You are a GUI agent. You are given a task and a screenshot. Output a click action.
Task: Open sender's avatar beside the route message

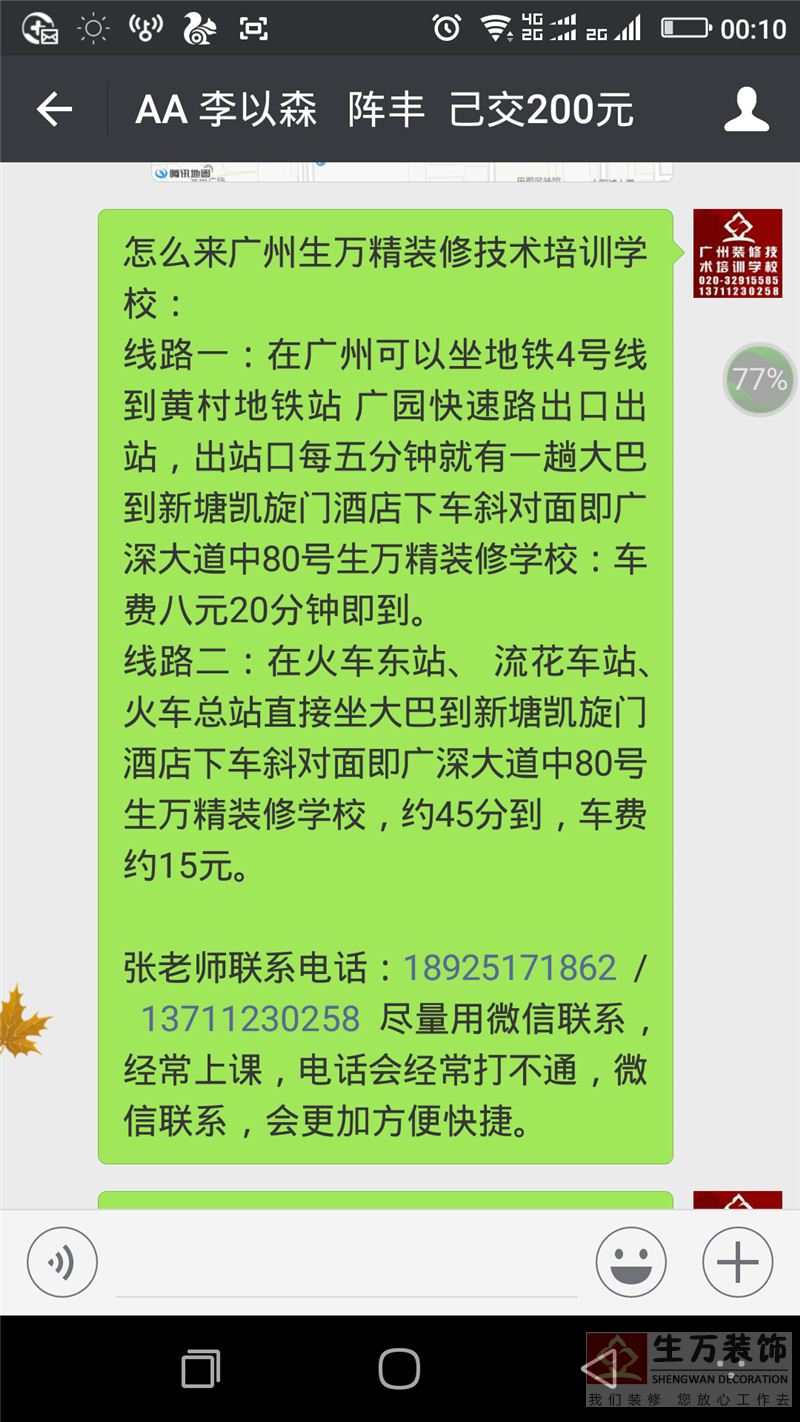click(x=737, y=253)
